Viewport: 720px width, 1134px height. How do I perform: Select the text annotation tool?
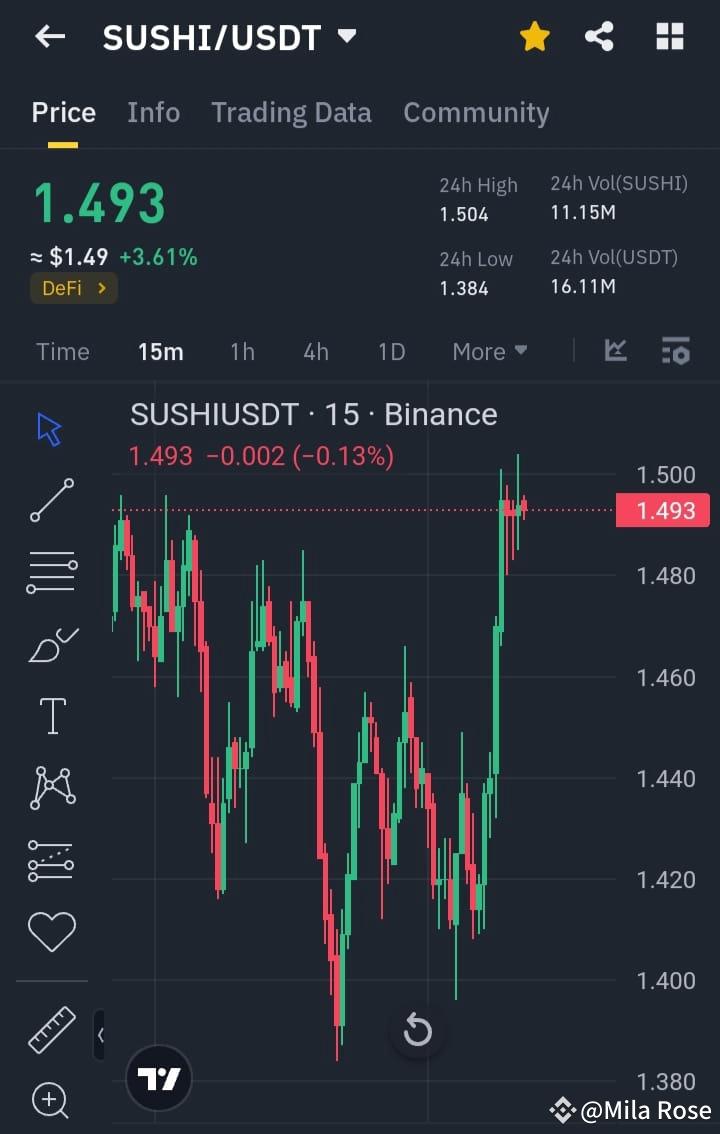[50, 714]
